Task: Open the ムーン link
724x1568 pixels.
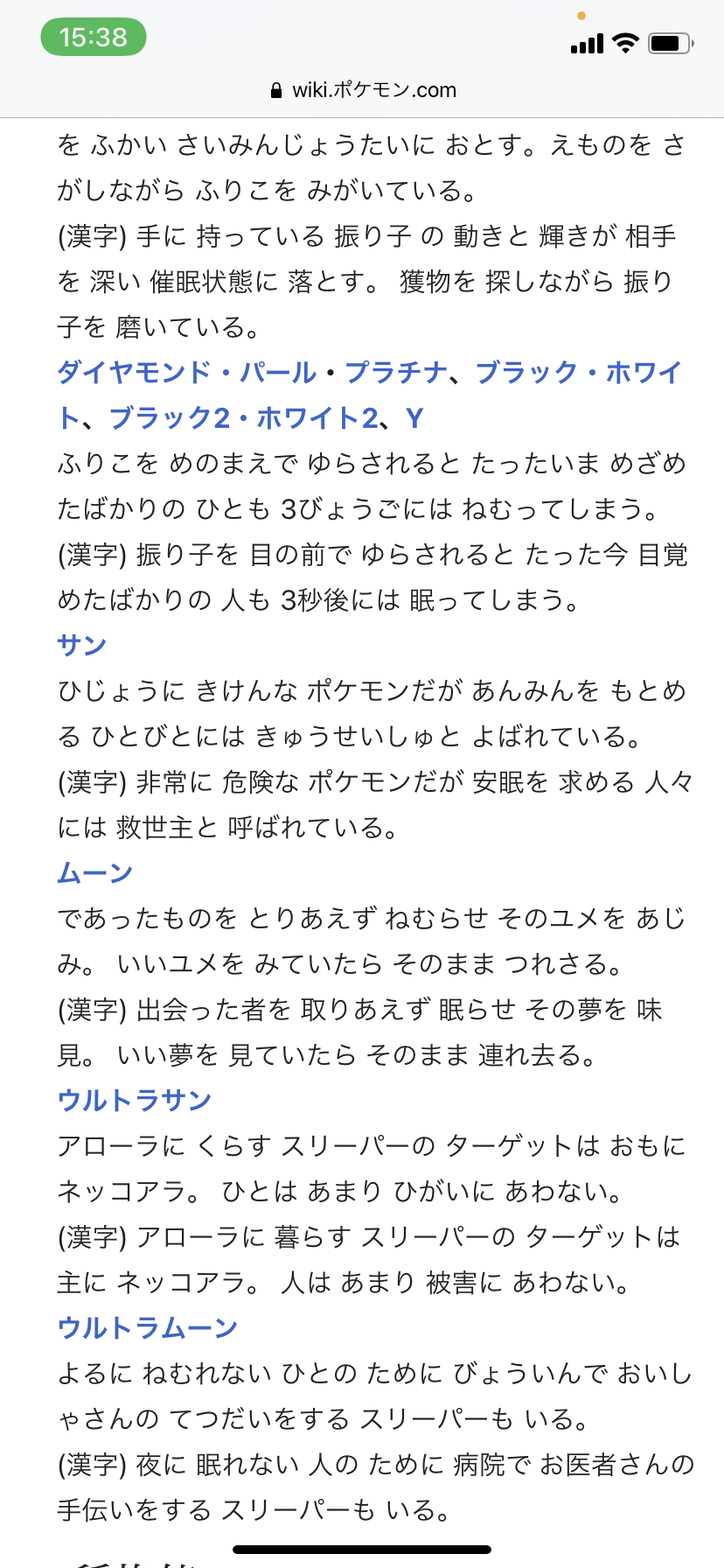Action: [95, 873]
